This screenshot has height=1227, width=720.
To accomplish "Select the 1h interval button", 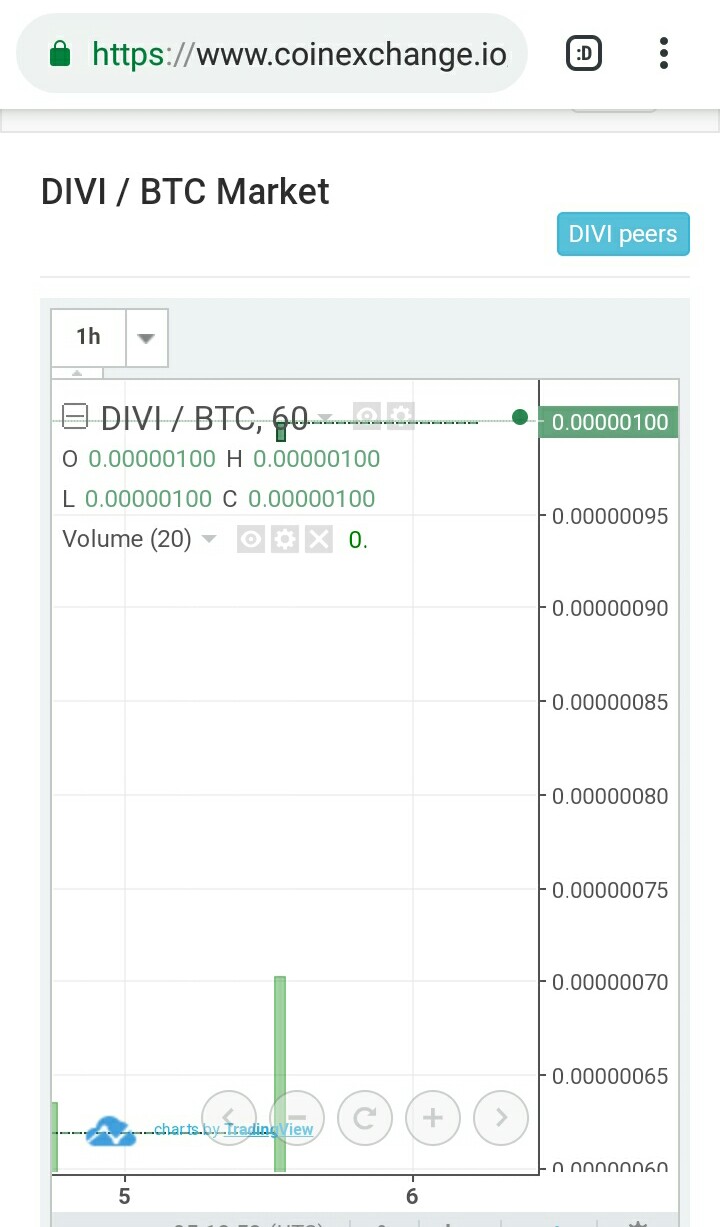I will pyautogui.click(x=89, y=337).
